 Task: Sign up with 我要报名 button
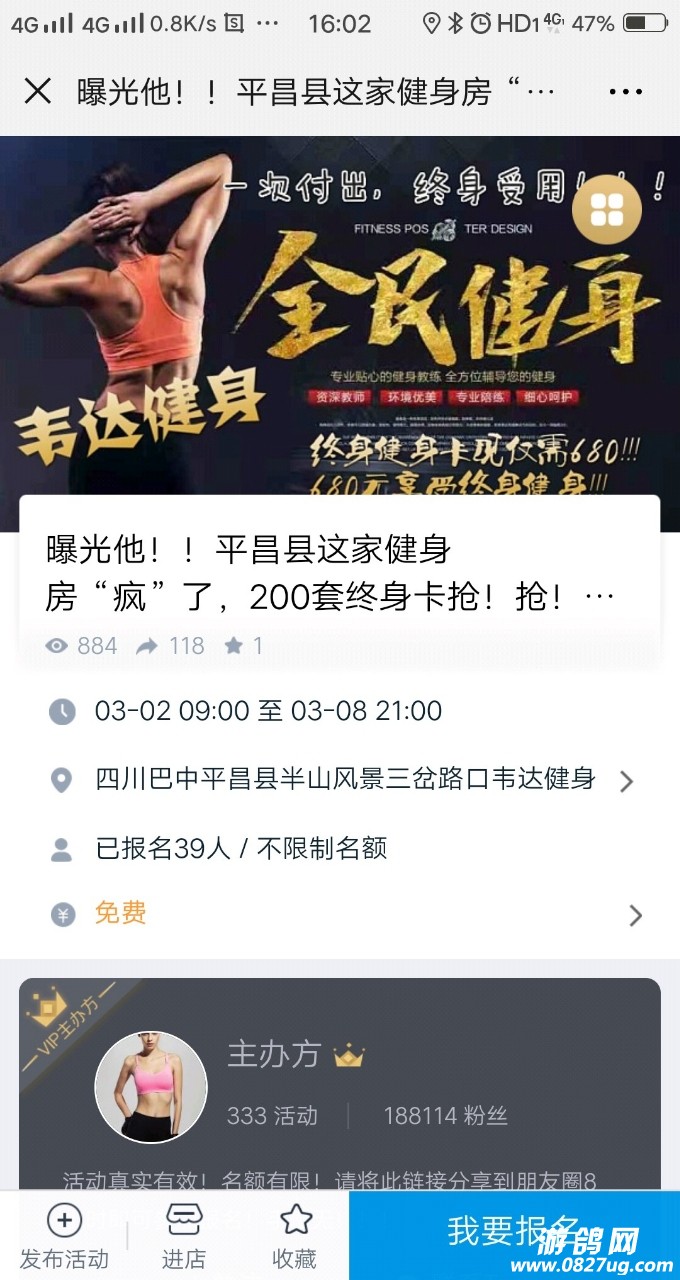pyautogui.click(x=512, y=1232)
